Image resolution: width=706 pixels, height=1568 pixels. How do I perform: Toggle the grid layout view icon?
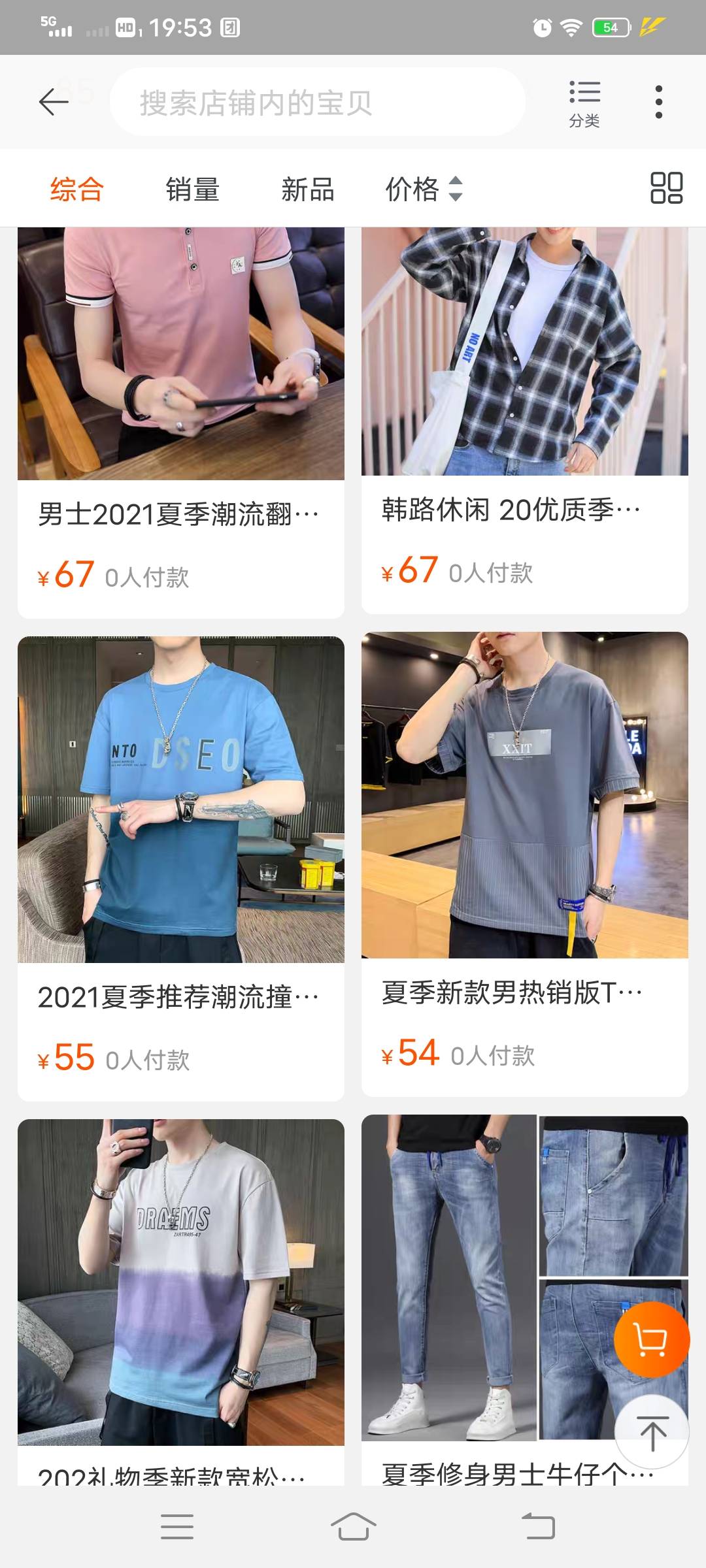coord(666,188)
